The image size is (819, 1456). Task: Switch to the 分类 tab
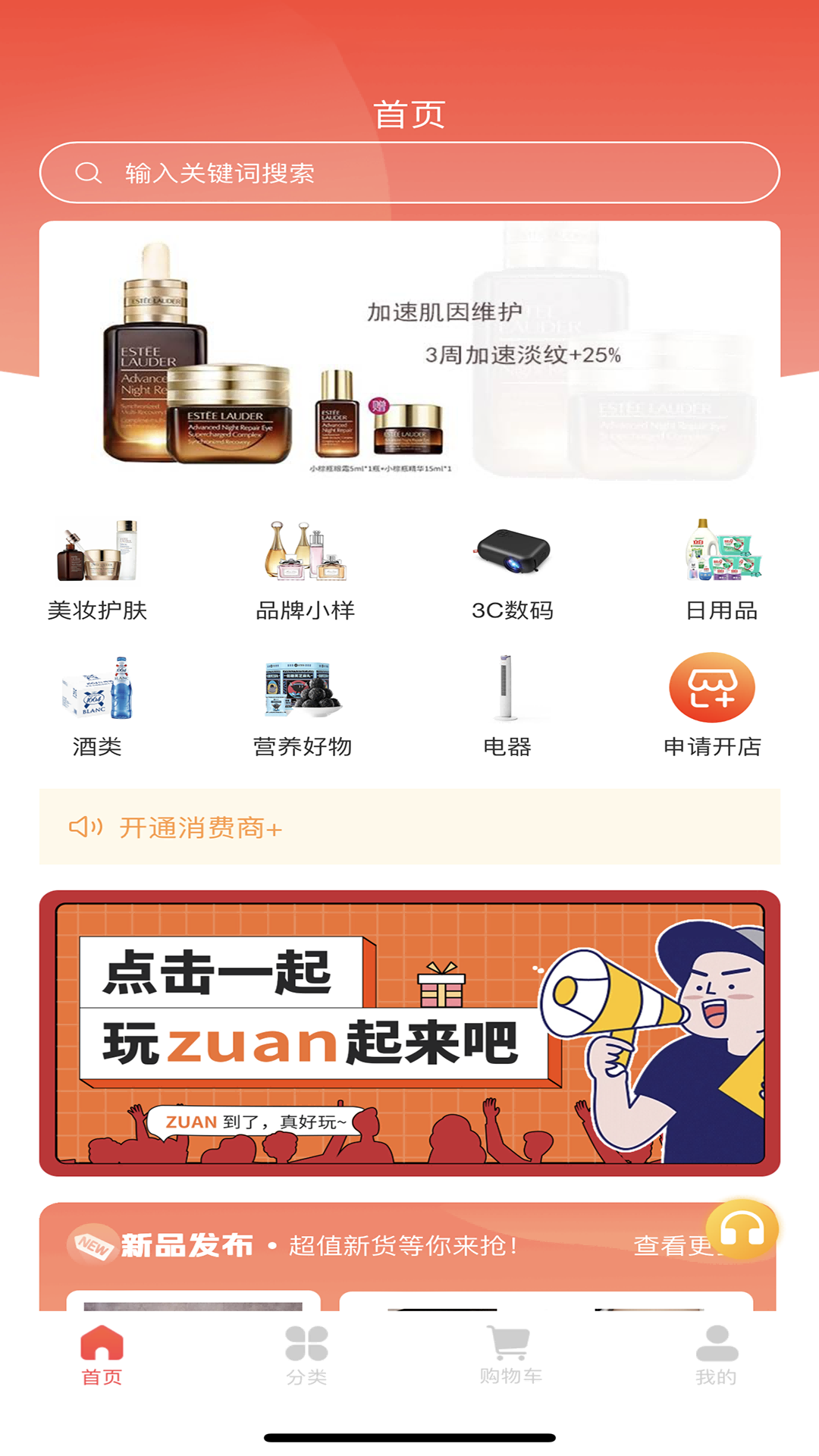[306, 1355]
